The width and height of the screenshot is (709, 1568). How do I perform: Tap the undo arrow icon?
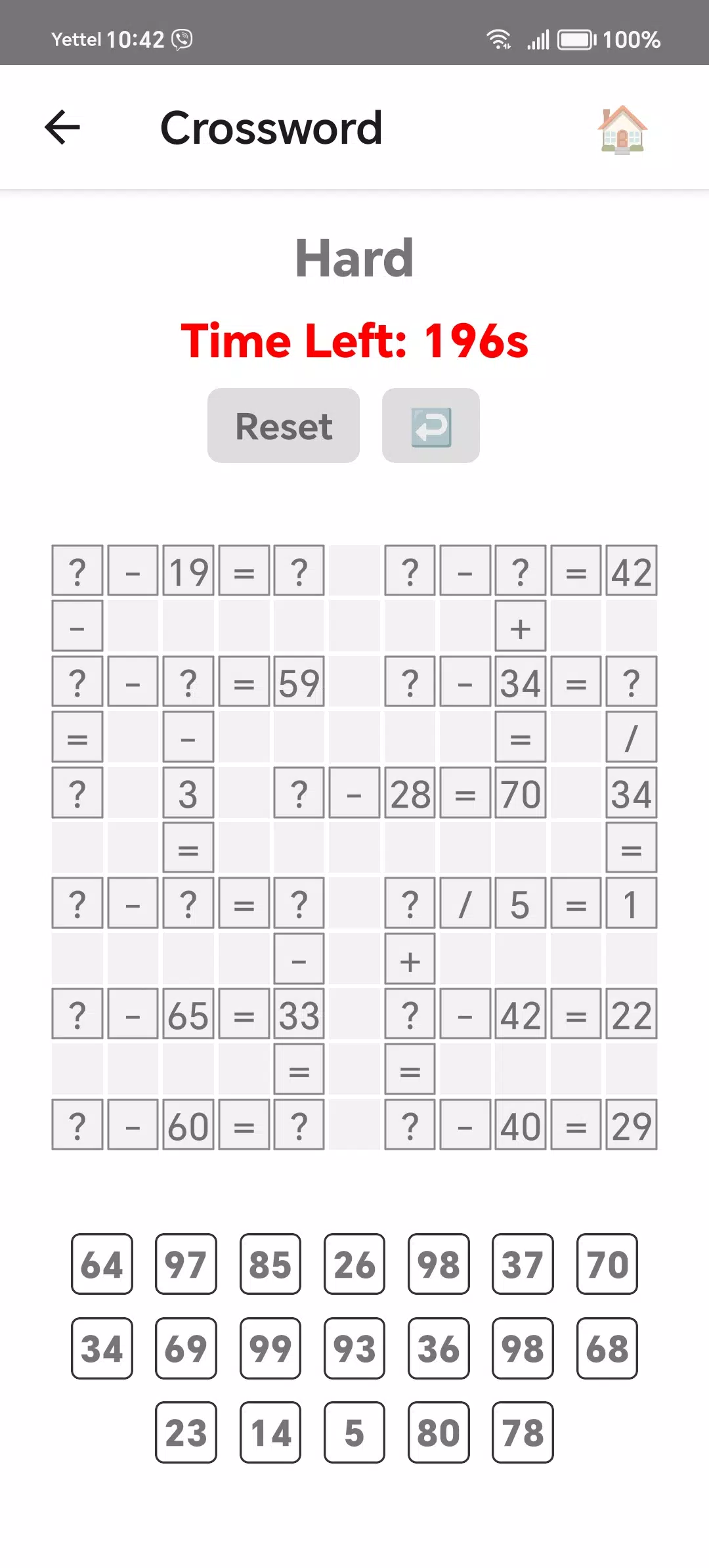point(431,425)
